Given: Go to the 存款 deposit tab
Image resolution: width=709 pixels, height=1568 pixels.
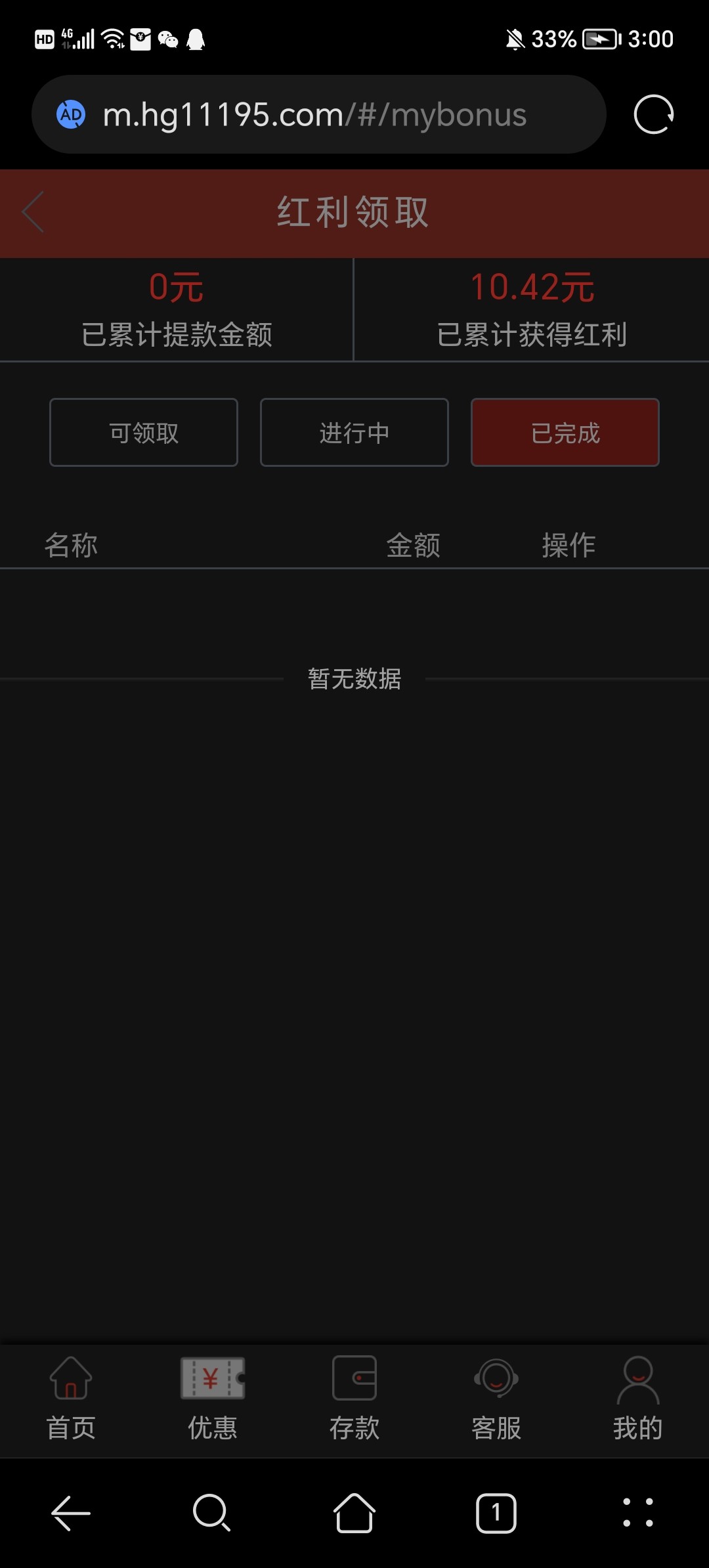Looking at the screenshot, I should [354, 1398].
